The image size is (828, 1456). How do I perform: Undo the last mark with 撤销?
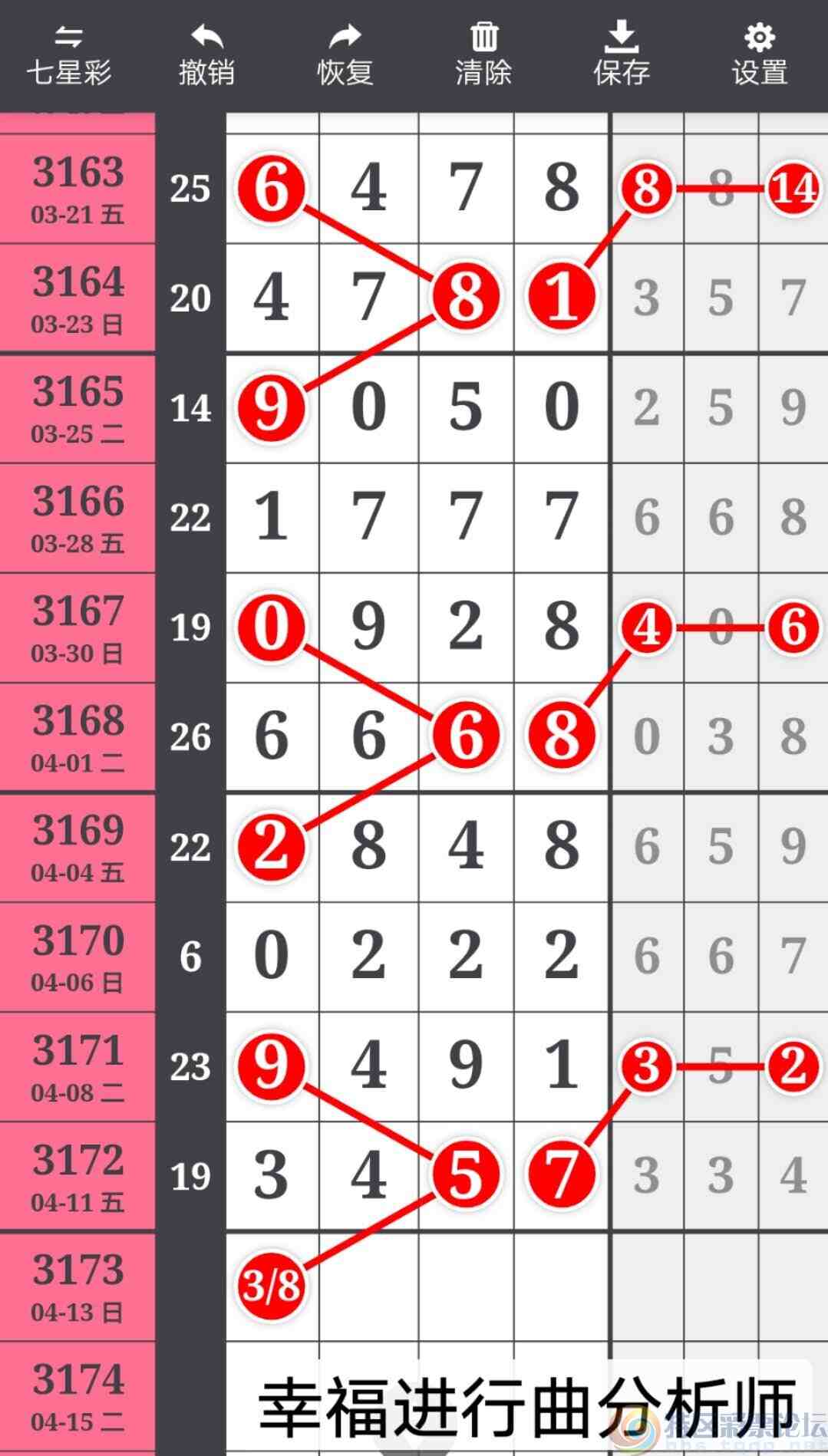pyautogui.click(x=206, y=55)
